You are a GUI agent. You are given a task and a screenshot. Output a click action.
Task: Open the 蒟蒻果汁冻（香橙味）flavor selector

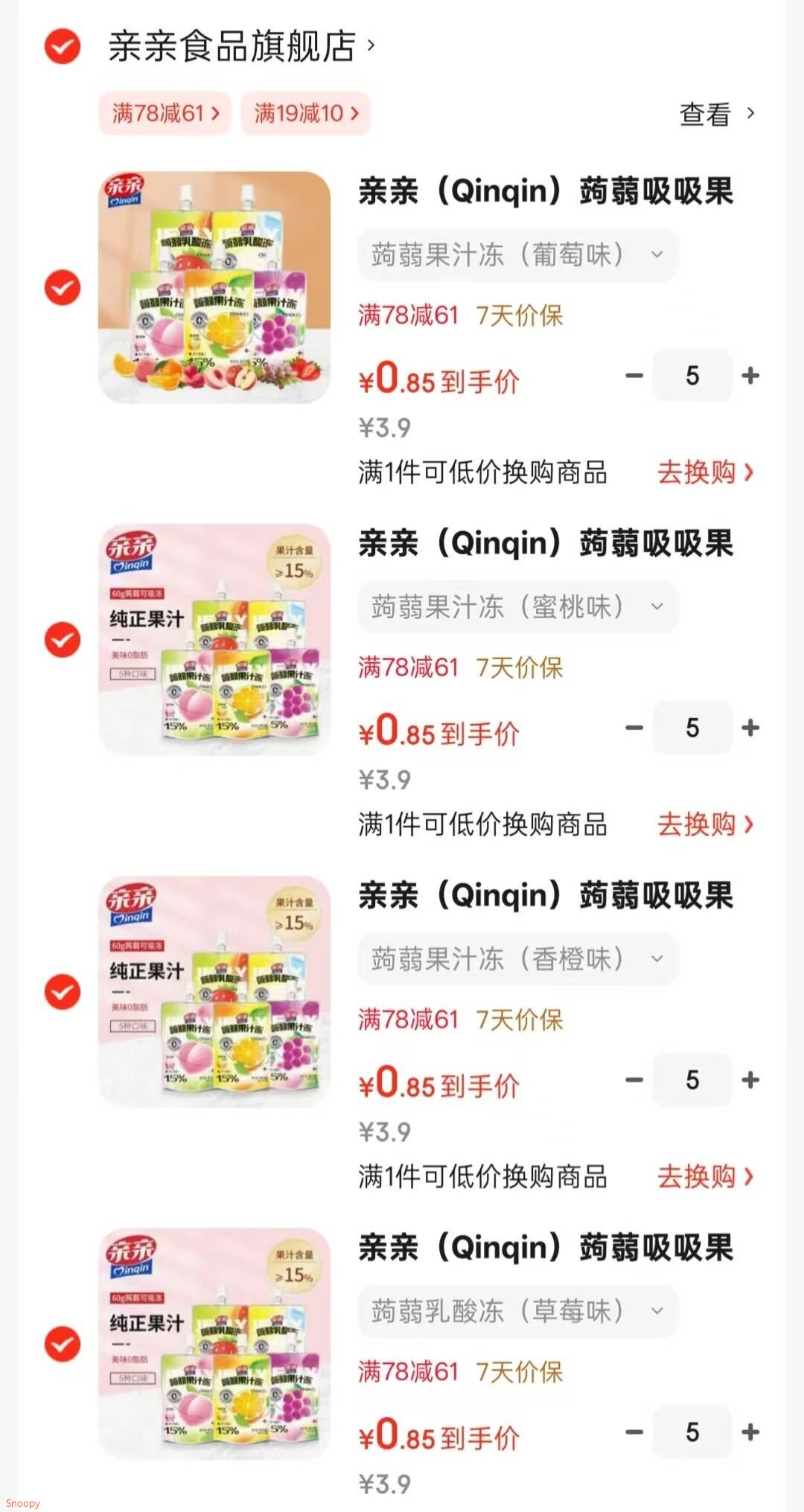pyautogui.click(x=517, y=958)
